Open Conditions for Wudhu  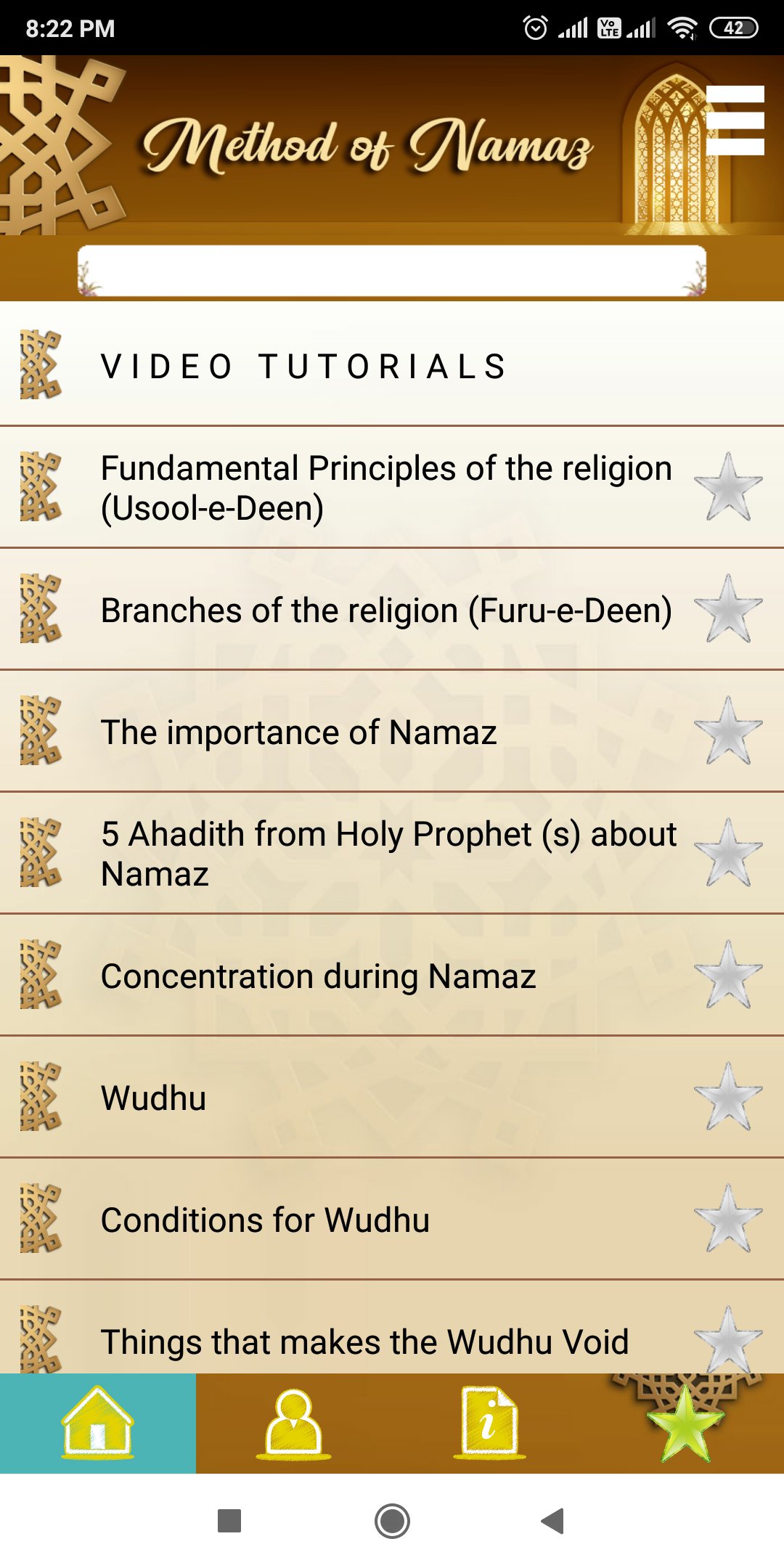tap(265, 1220)
